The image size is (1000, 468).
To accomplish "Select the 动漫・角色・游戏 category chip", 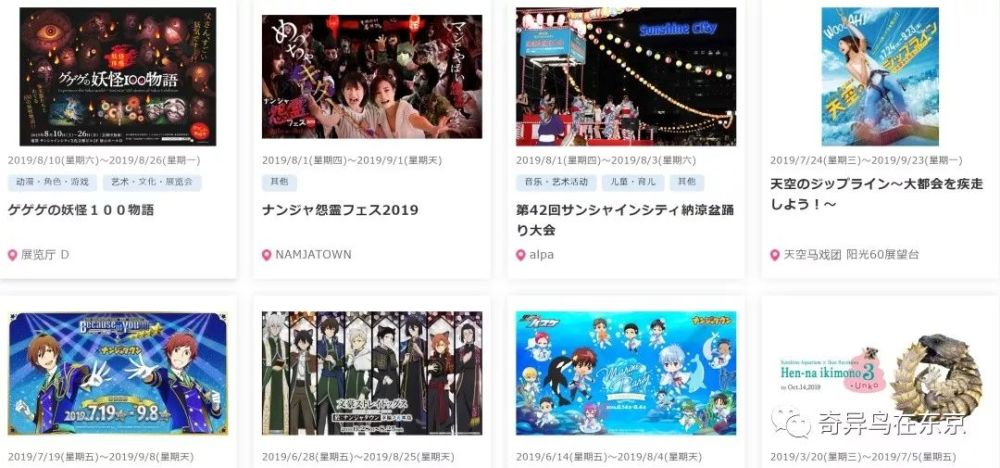I will tap(52, 183).
